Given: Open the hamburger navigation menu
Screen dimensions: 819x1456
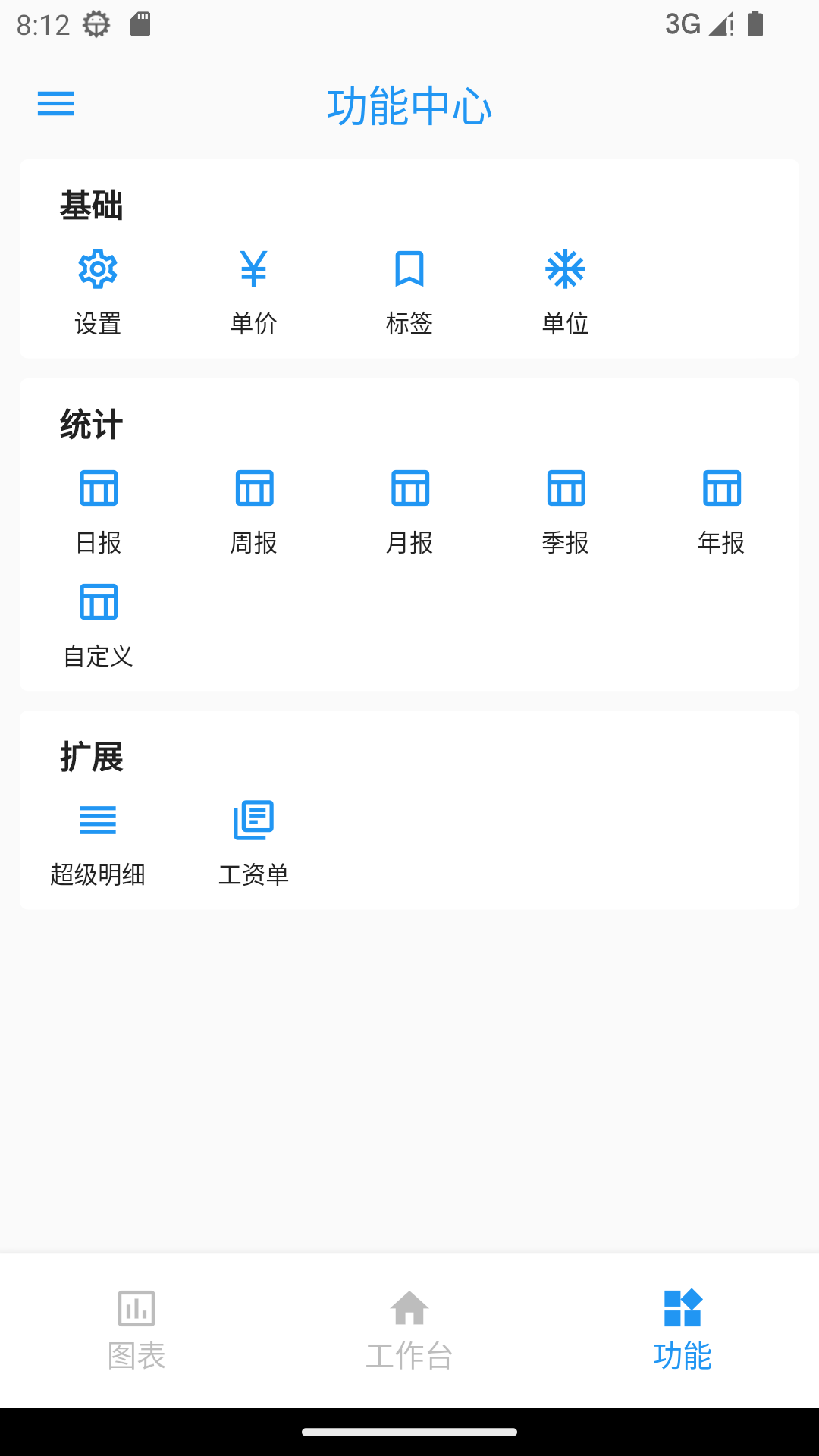Looking at the screenshot, I should (x=55, y=104).
